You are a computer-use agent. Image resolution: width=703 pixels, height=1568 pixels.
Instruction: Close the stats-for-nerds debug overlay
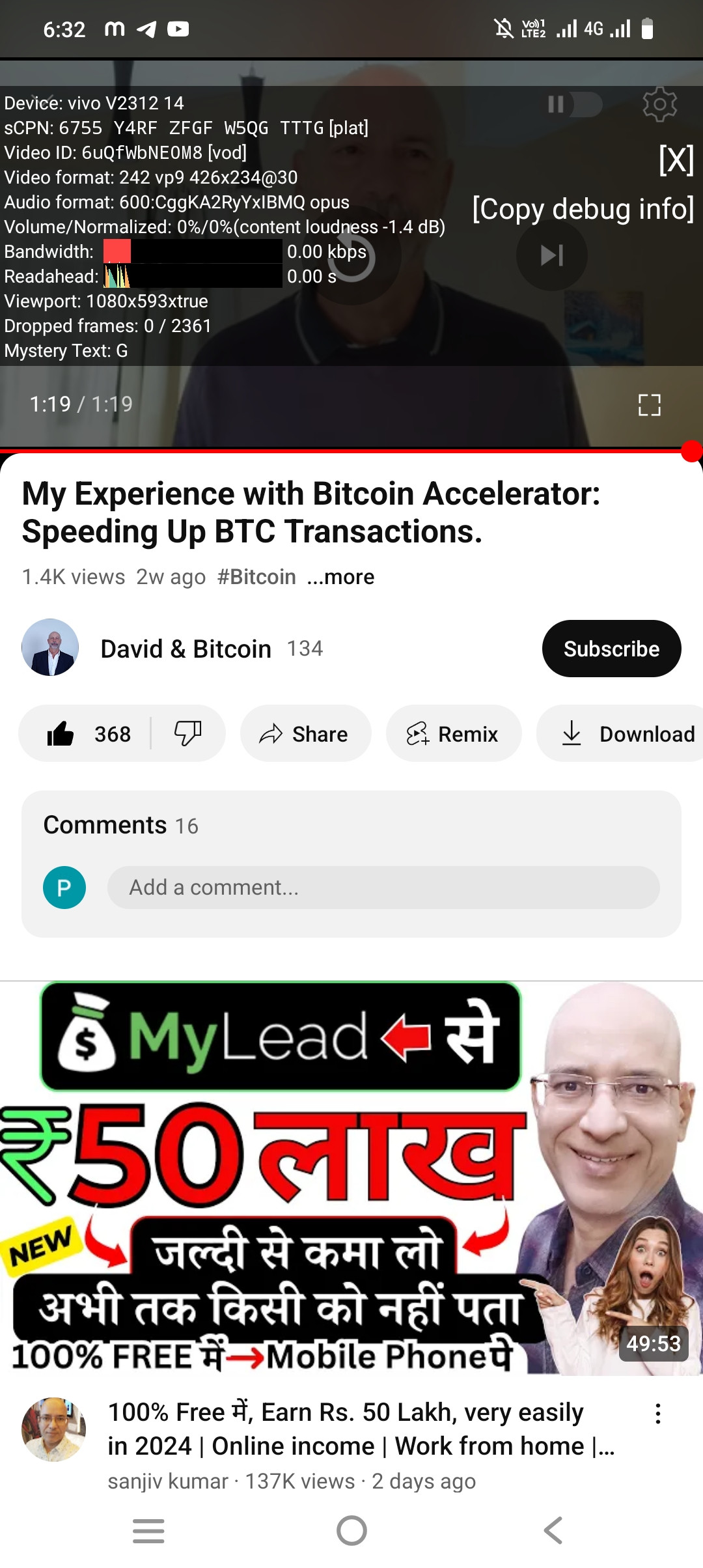coord(676,160)
